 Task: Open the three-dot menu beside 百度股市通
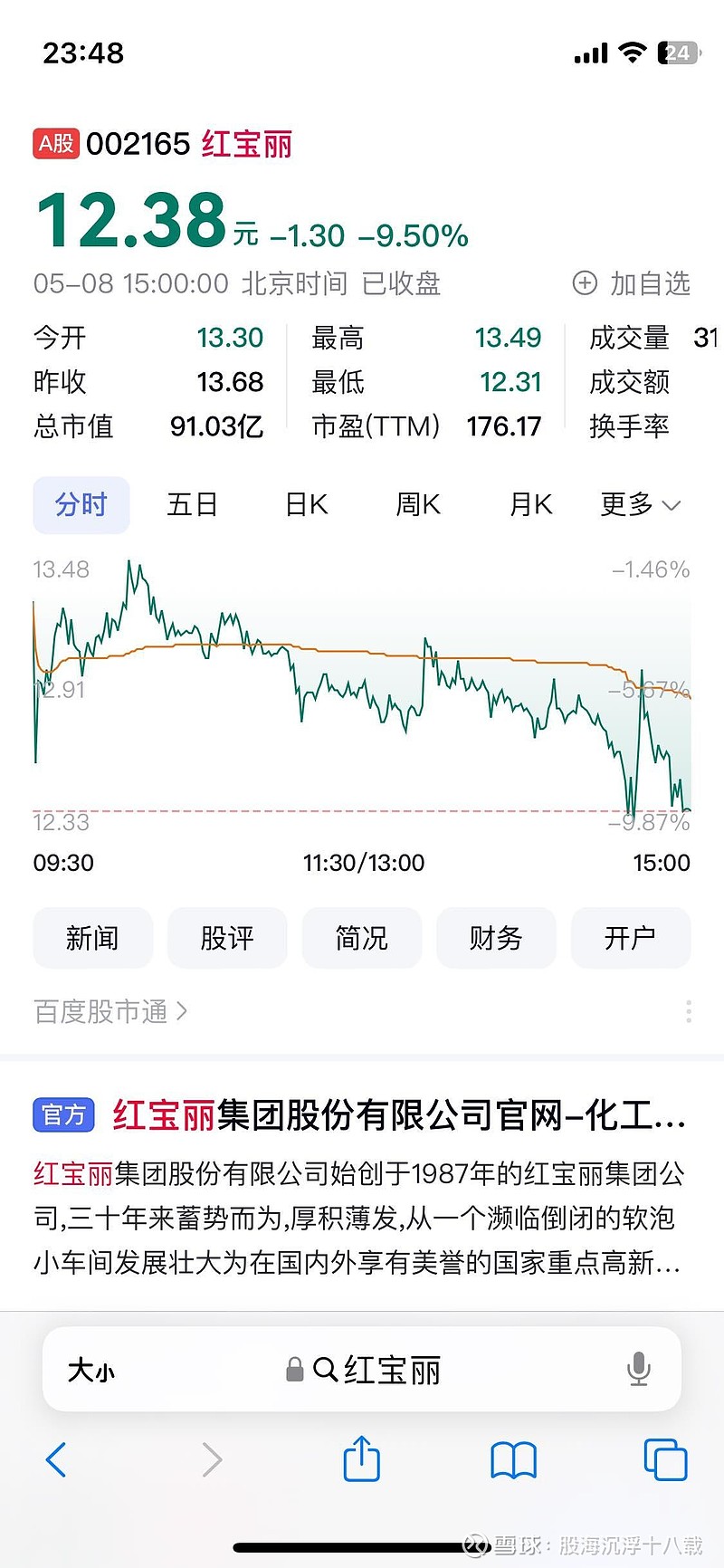pyautogui.click(x=689, y=1011)
